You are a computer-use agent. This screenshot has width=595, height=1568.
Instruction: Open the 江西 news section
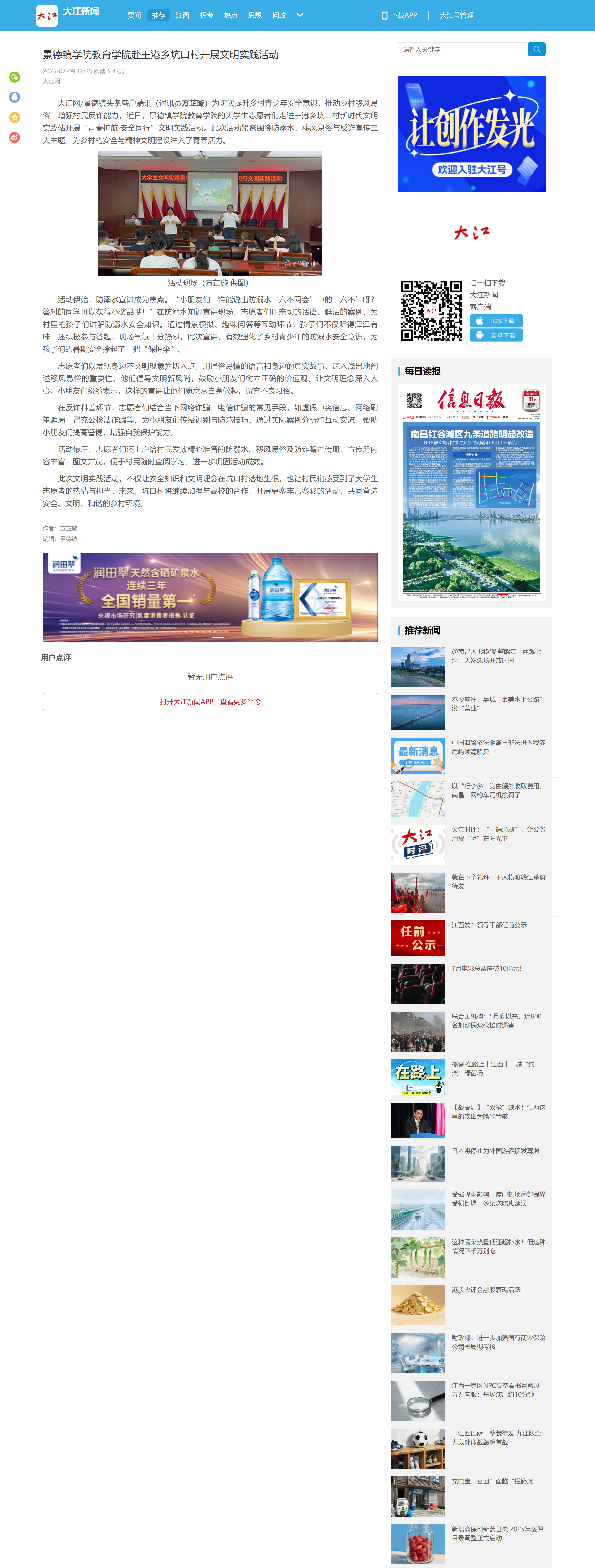pyautogui.click(x=182, y=15)
